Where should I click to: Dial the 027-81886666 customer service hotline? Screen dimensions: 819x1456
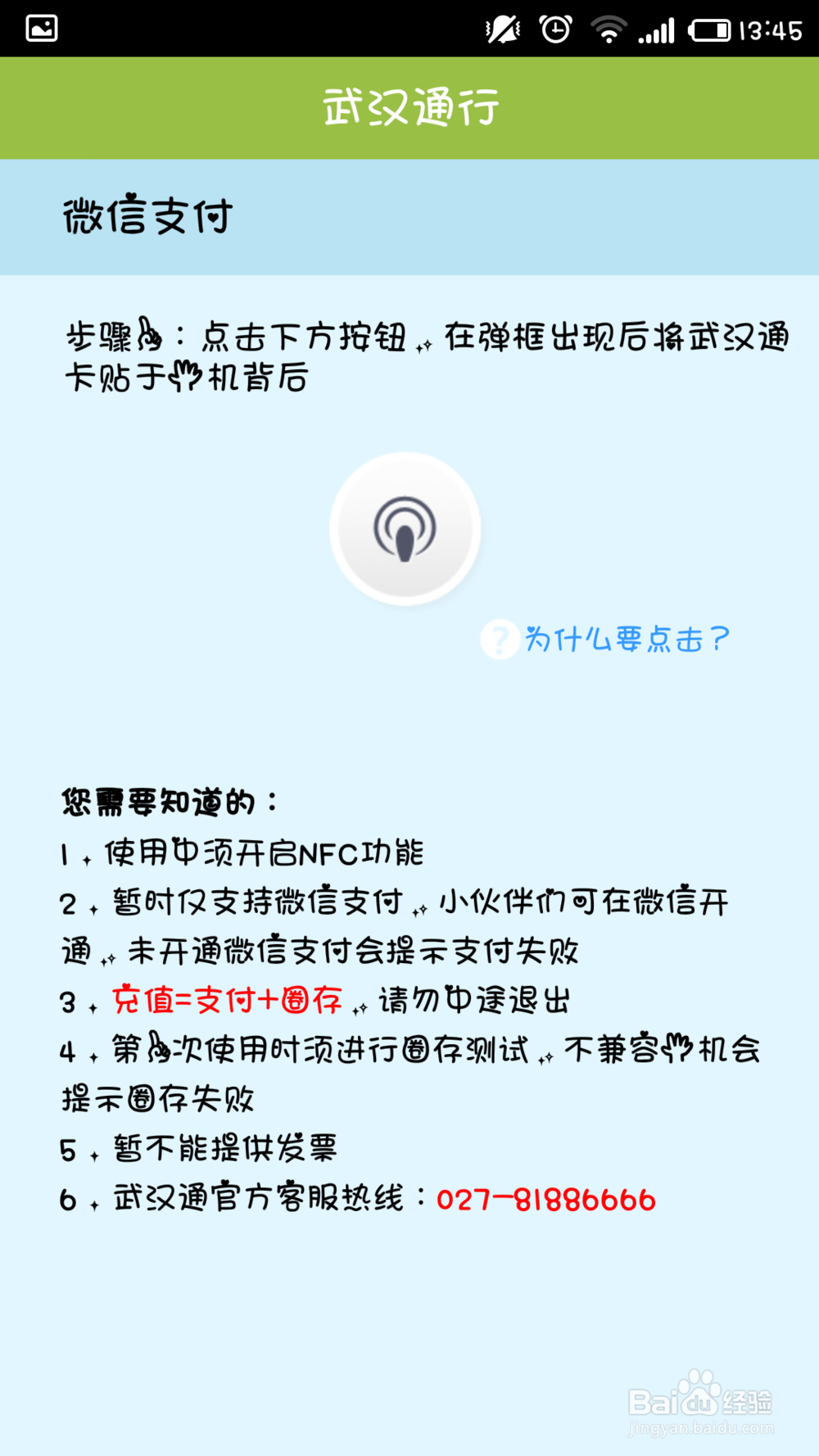coord(545,1200)
